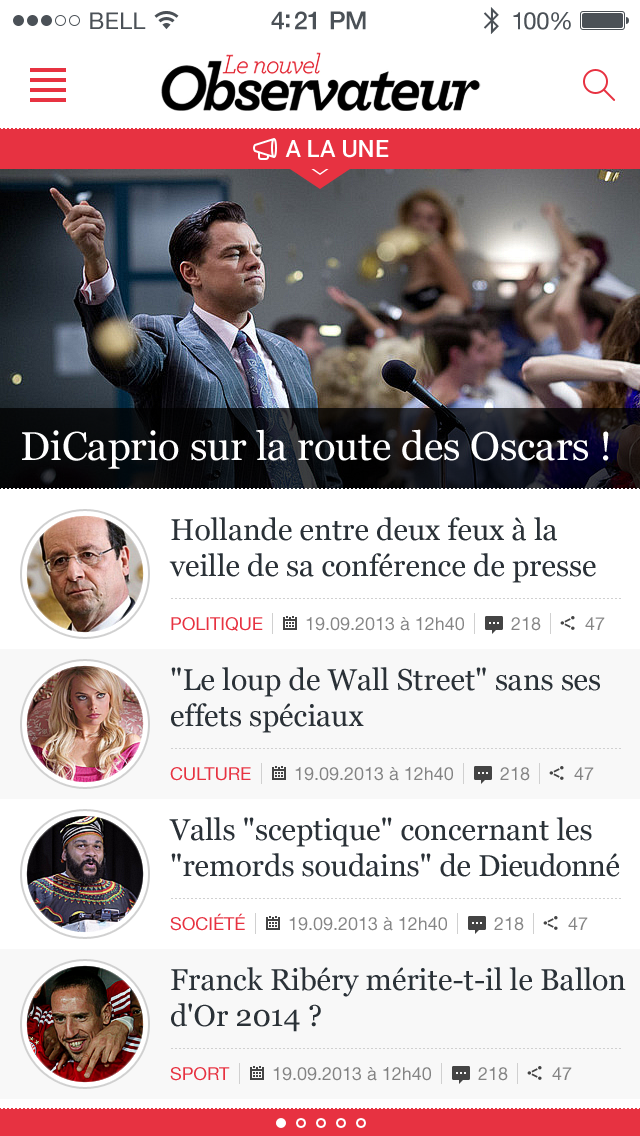
Task: Select the CULTURE category link
Action: coord(210,774)
